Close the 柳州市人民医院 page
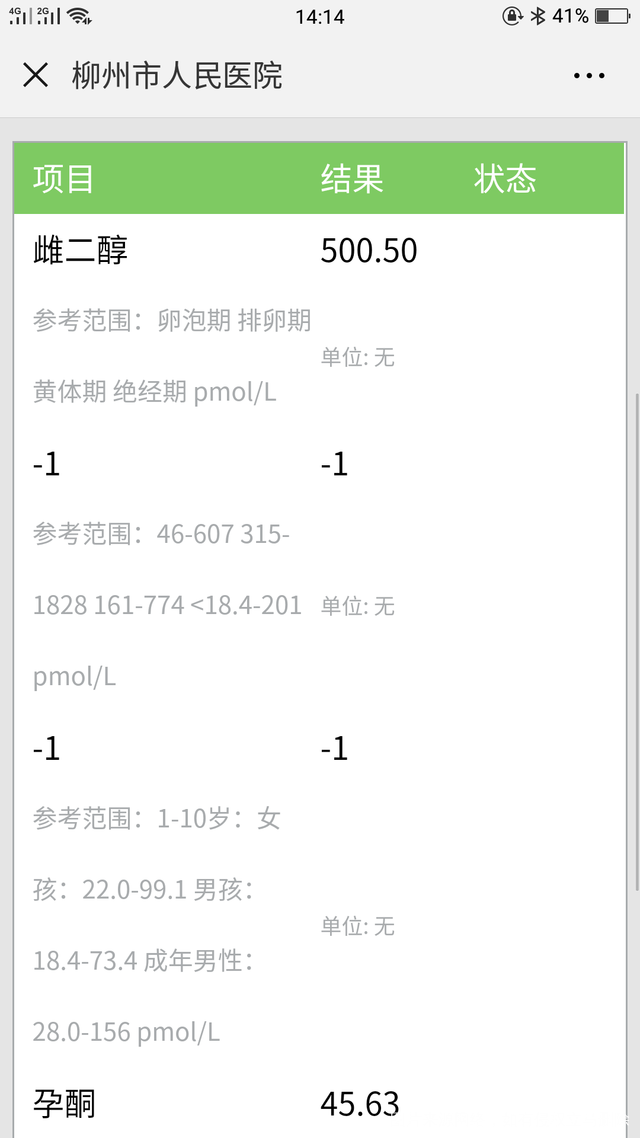This screenshot has width=640, height=1138. click(x=36, y=75)
